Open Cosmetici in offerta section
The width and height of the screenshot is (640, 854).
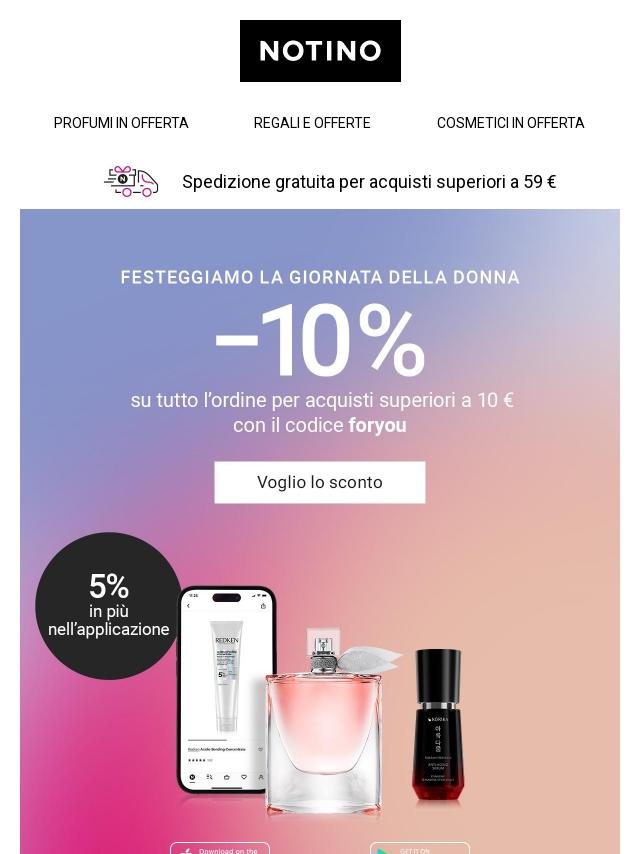pos(510,123)
